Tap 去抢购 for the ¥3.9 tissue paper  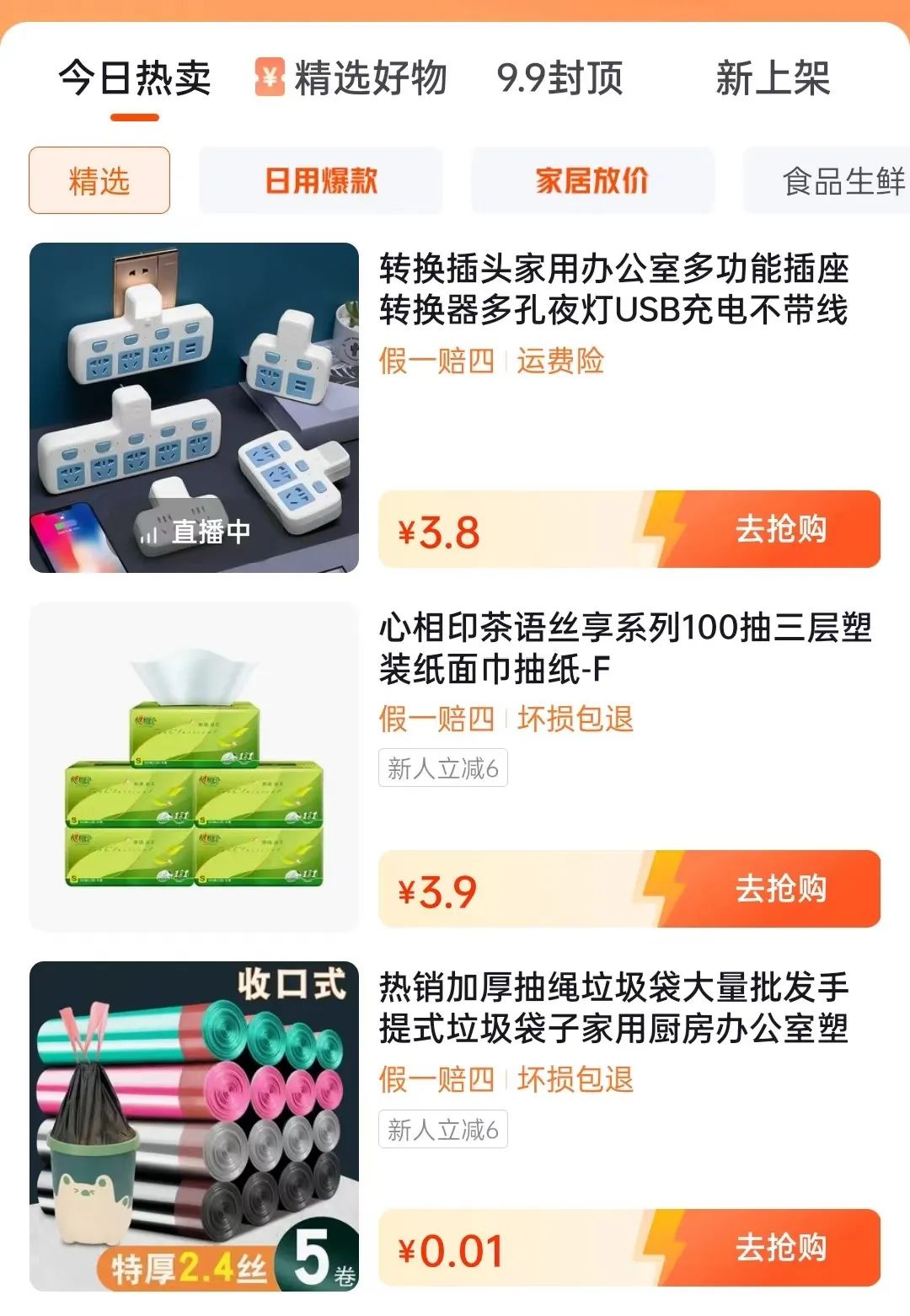(x=779, y=889)
